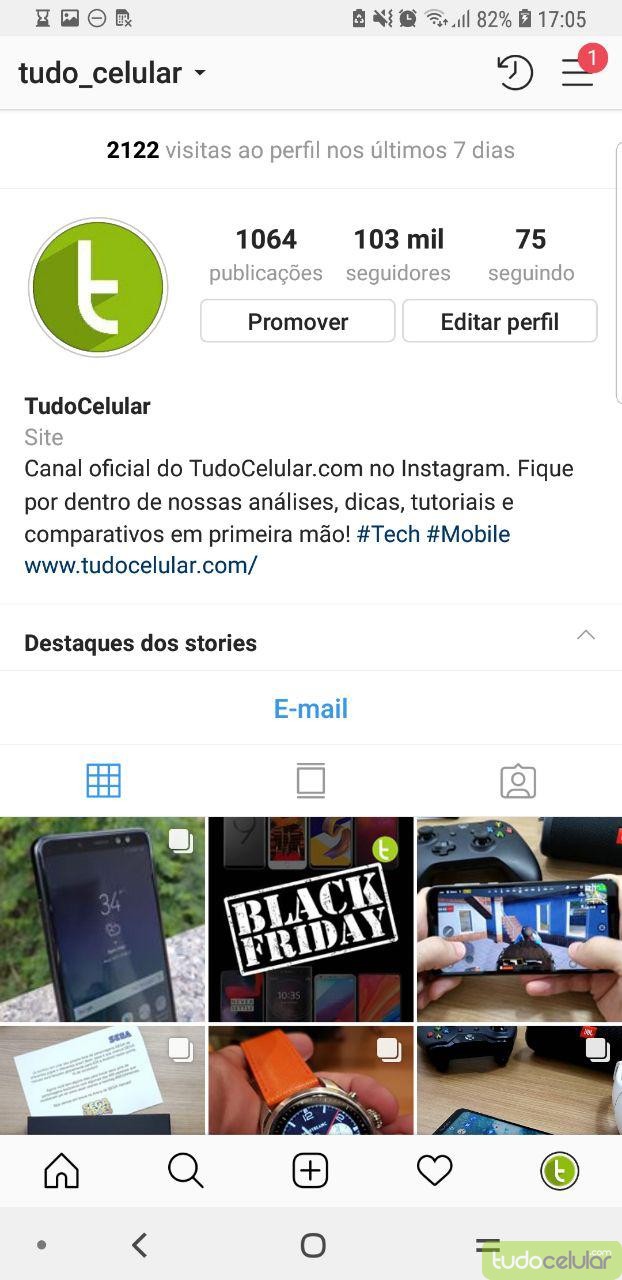Tap the Promover button
Screen dimensions: 622x1280
[x=297, y=322]
